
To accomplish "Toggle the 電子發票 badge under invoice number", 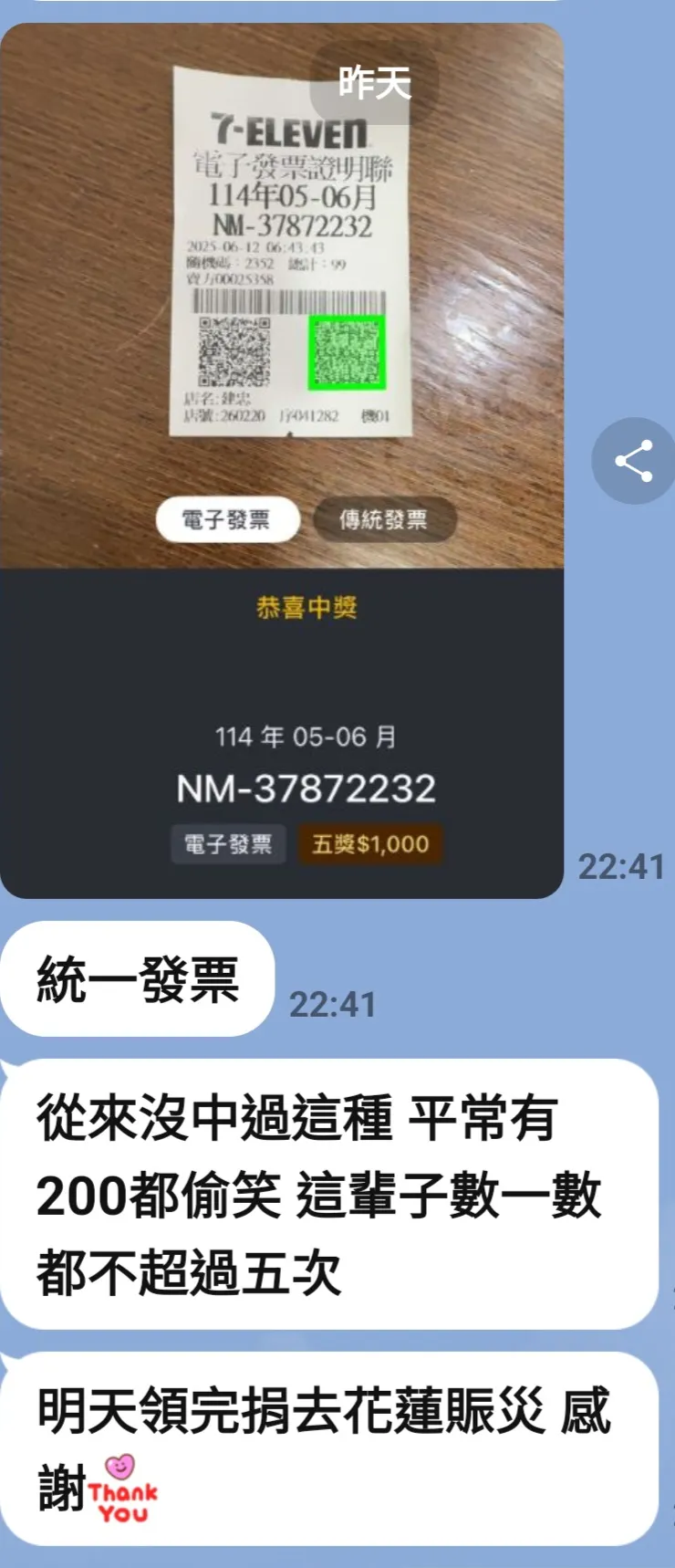I will 228,845.
